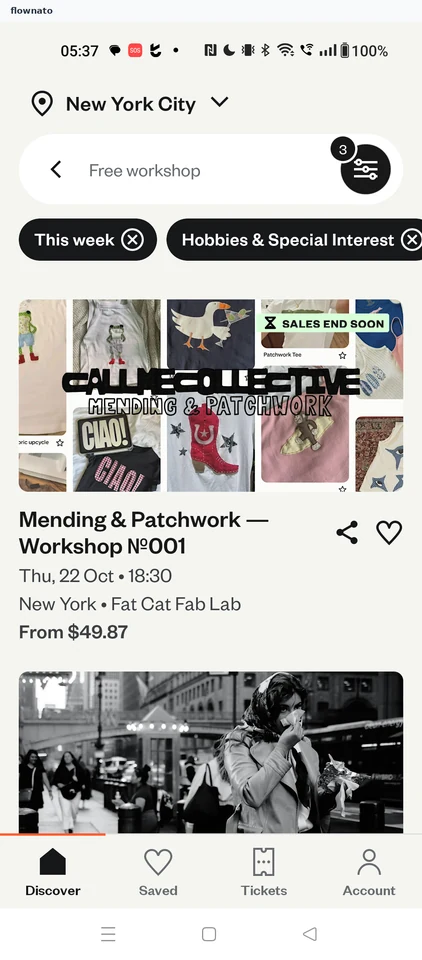Save Mending & Patchwork workshop with heart
The width and height of the screenshot is (422, 960).
coord(389,533)
